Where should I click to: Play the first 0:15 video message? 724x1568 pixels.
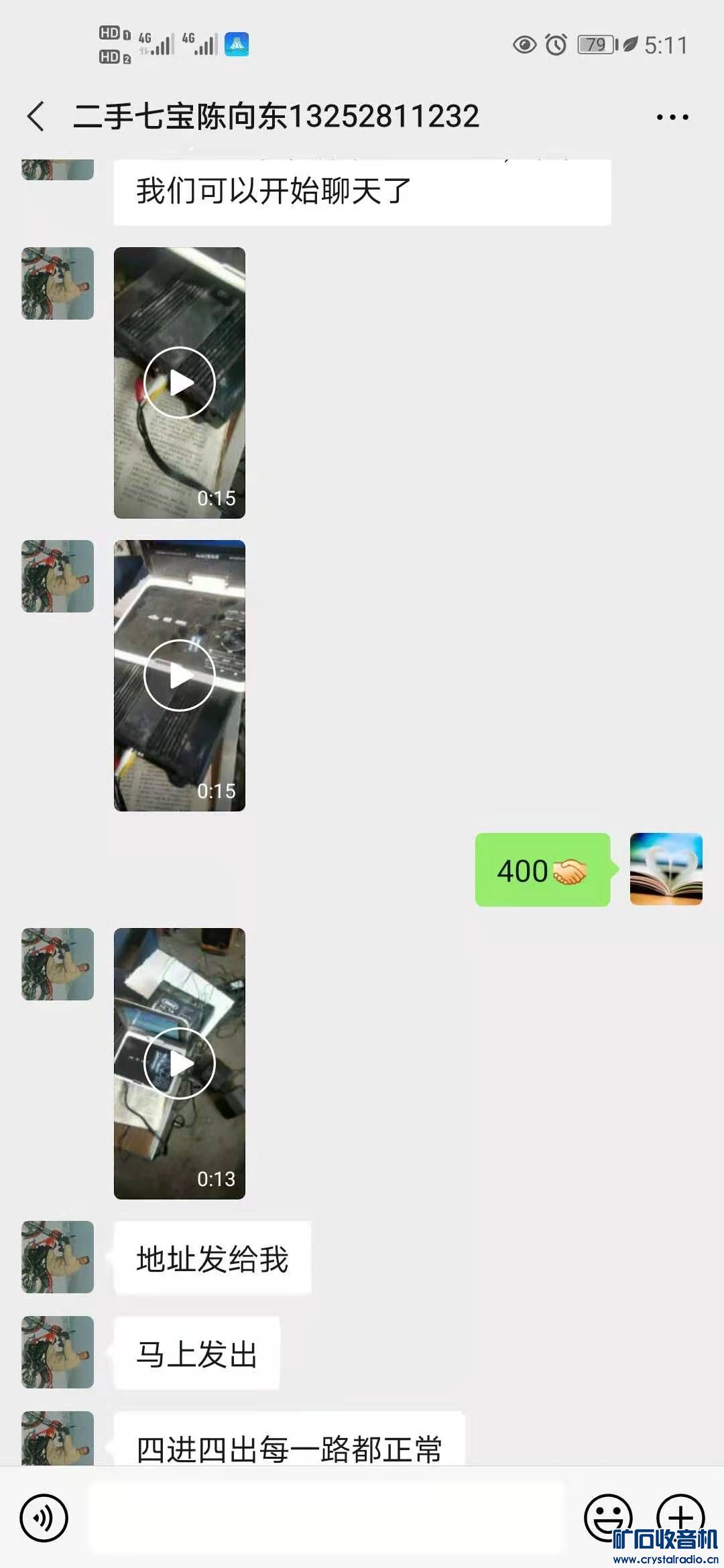[x=179, y=383]
